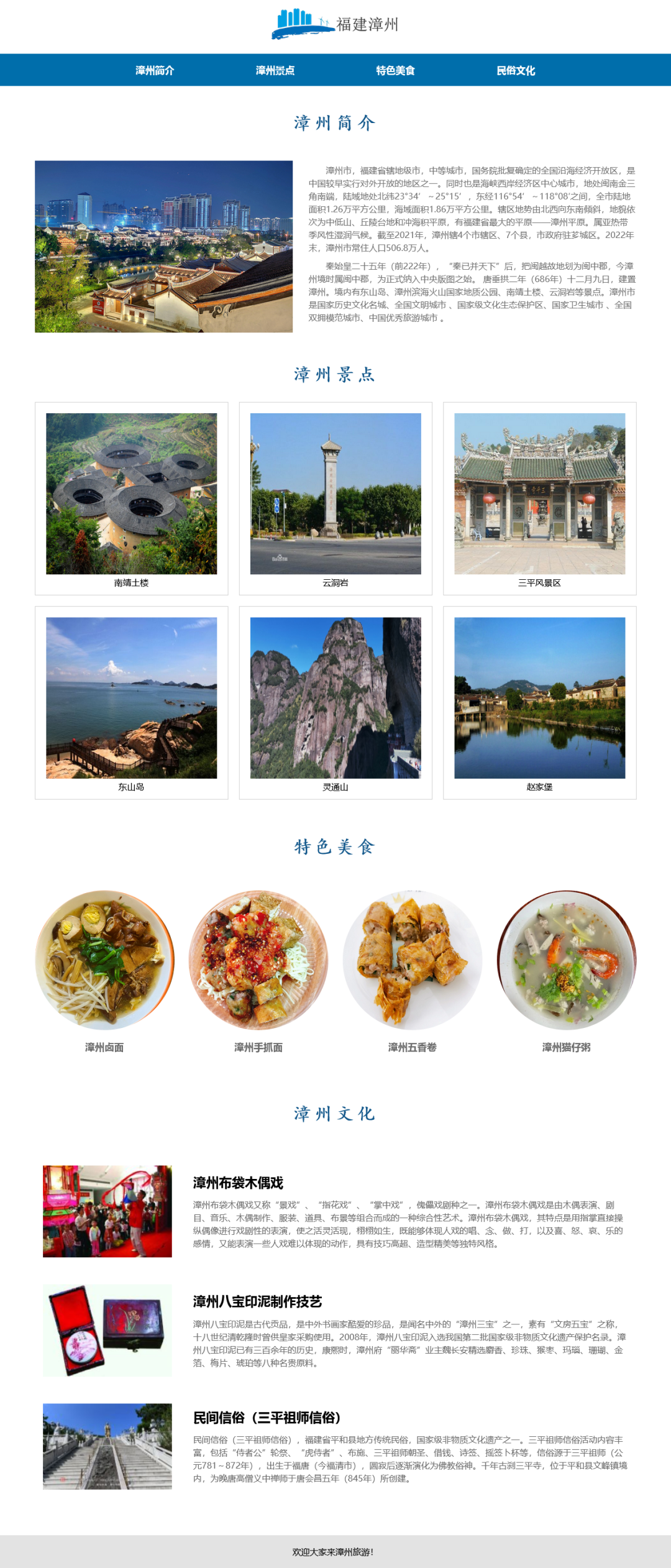This screenshot has width=671, height=1568.
Task: Open the 南靖土楼 scenic spot card
Action: click(x=131, y=498)
